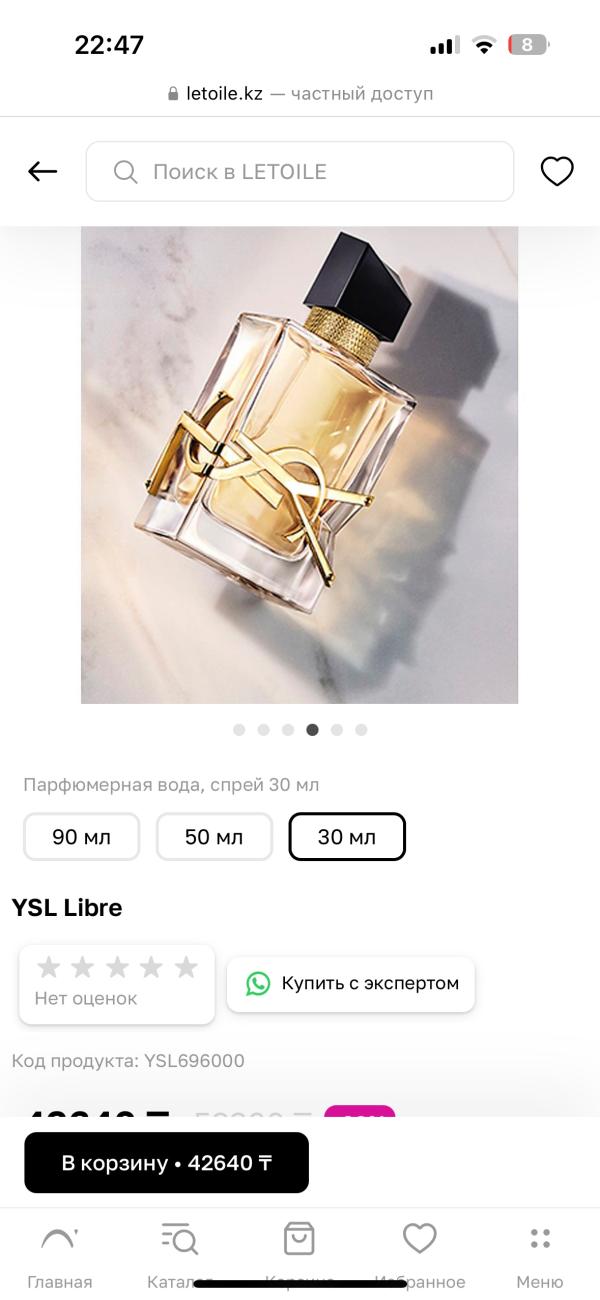Tap Купить с экспертом WhatsApp button
Image resolution: width=600 pixels, height=1300 pixels.
351,984
